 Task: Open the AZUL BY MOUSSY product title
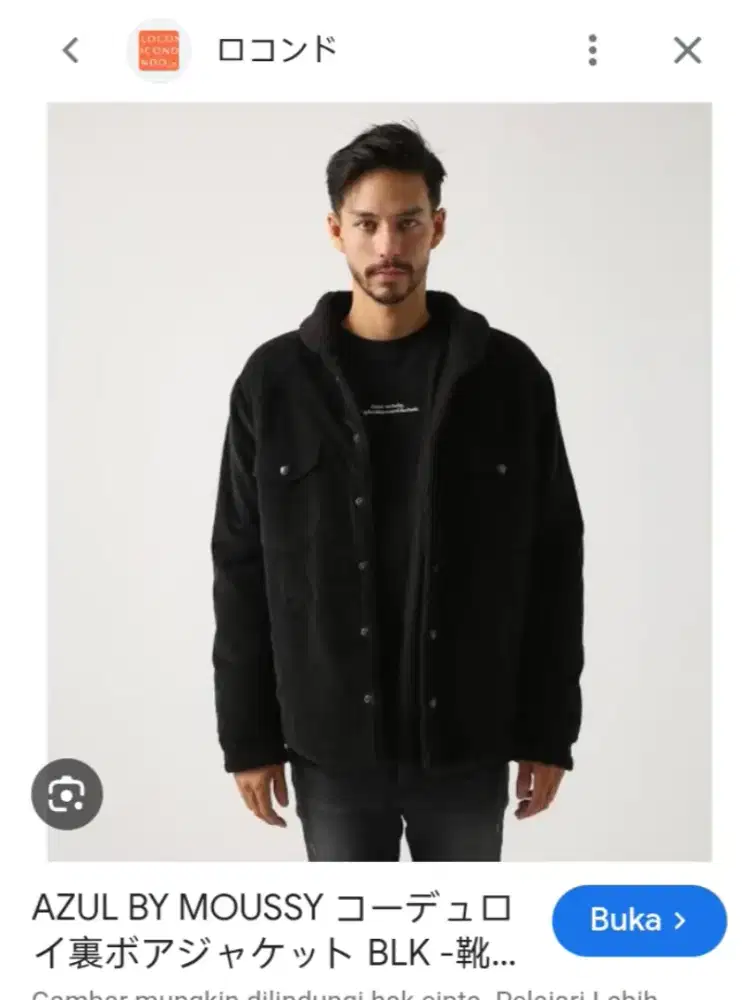275,931
